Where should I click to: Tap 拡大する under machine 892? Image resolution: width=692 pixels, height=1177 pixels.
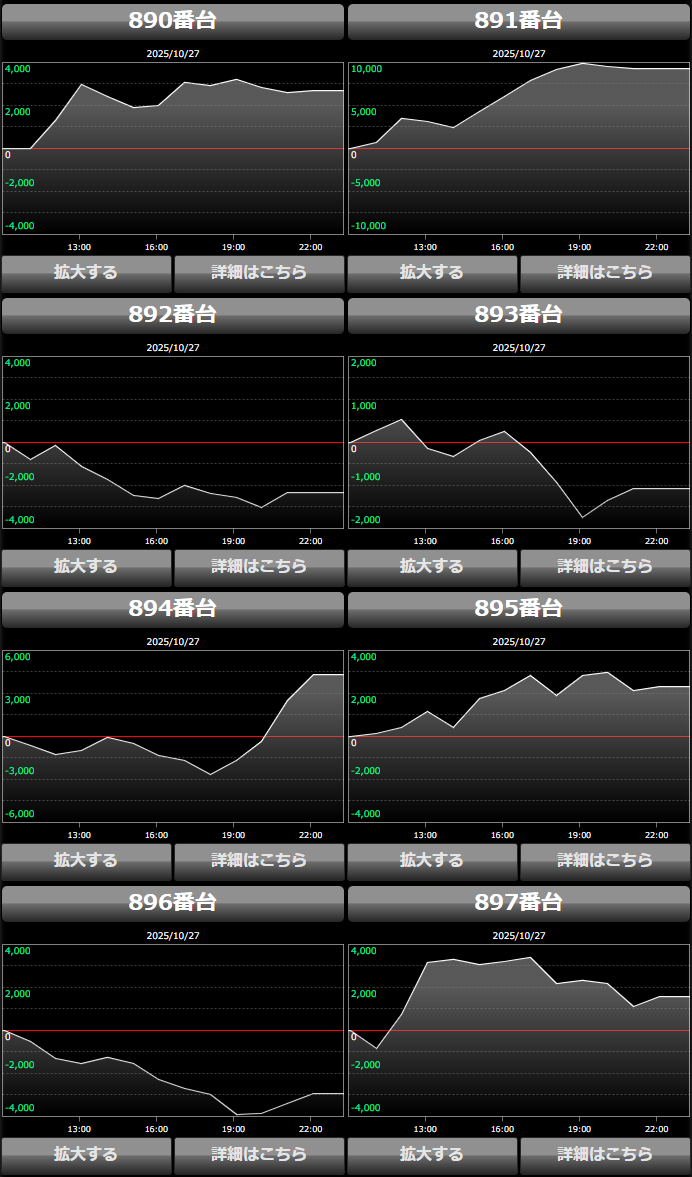coord(86,566)
